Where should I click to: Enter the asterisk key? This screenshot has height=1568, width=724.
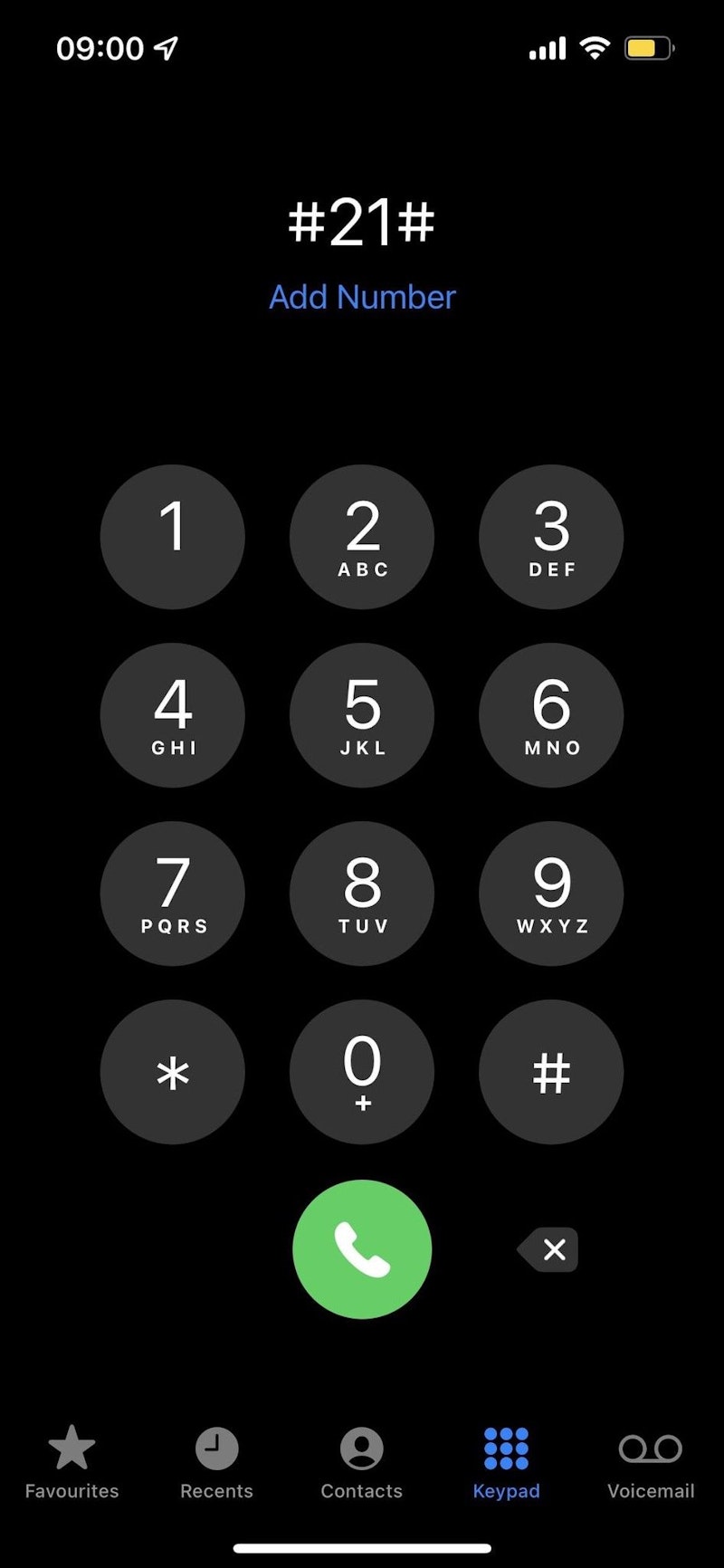173,1072
